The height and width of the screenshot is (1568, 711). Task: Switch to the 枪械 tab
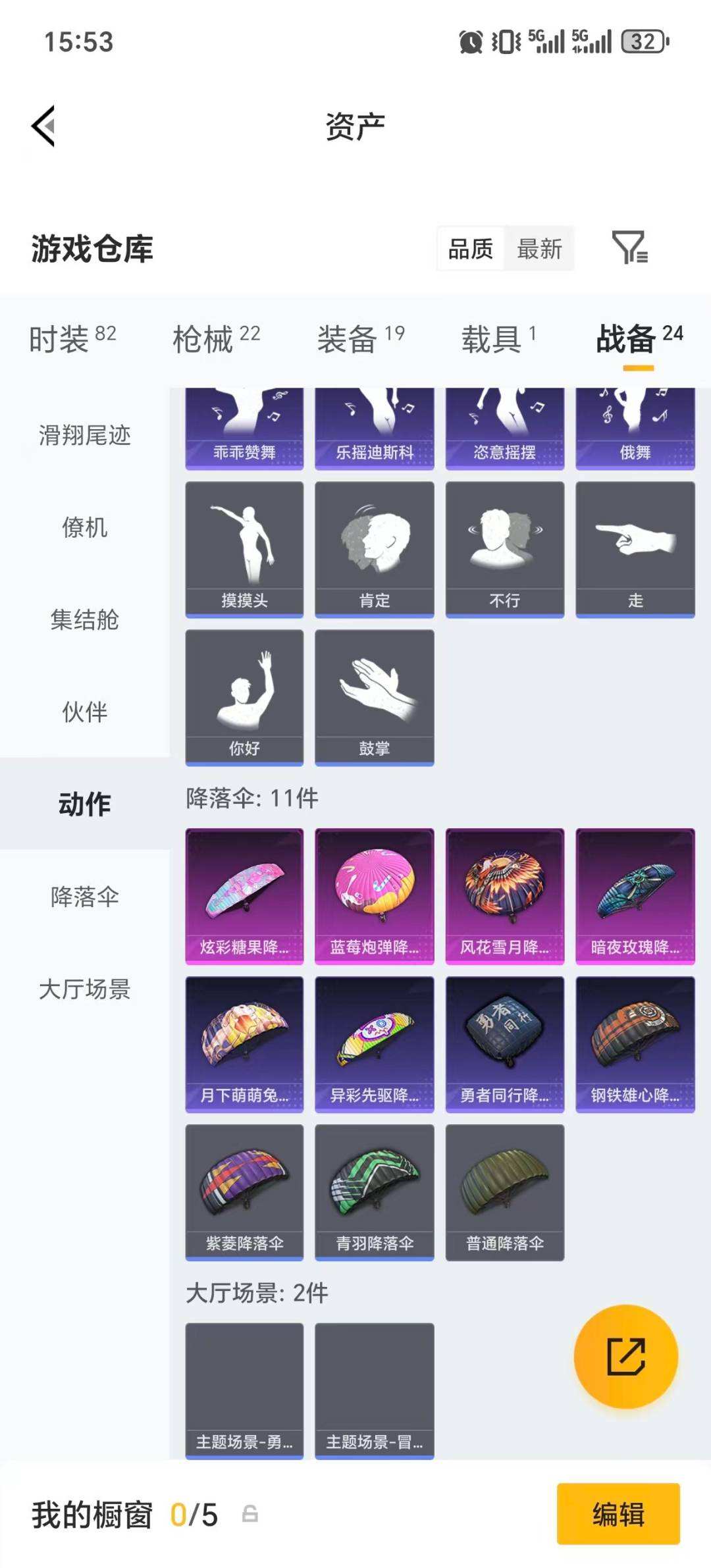tap(216, 339)
